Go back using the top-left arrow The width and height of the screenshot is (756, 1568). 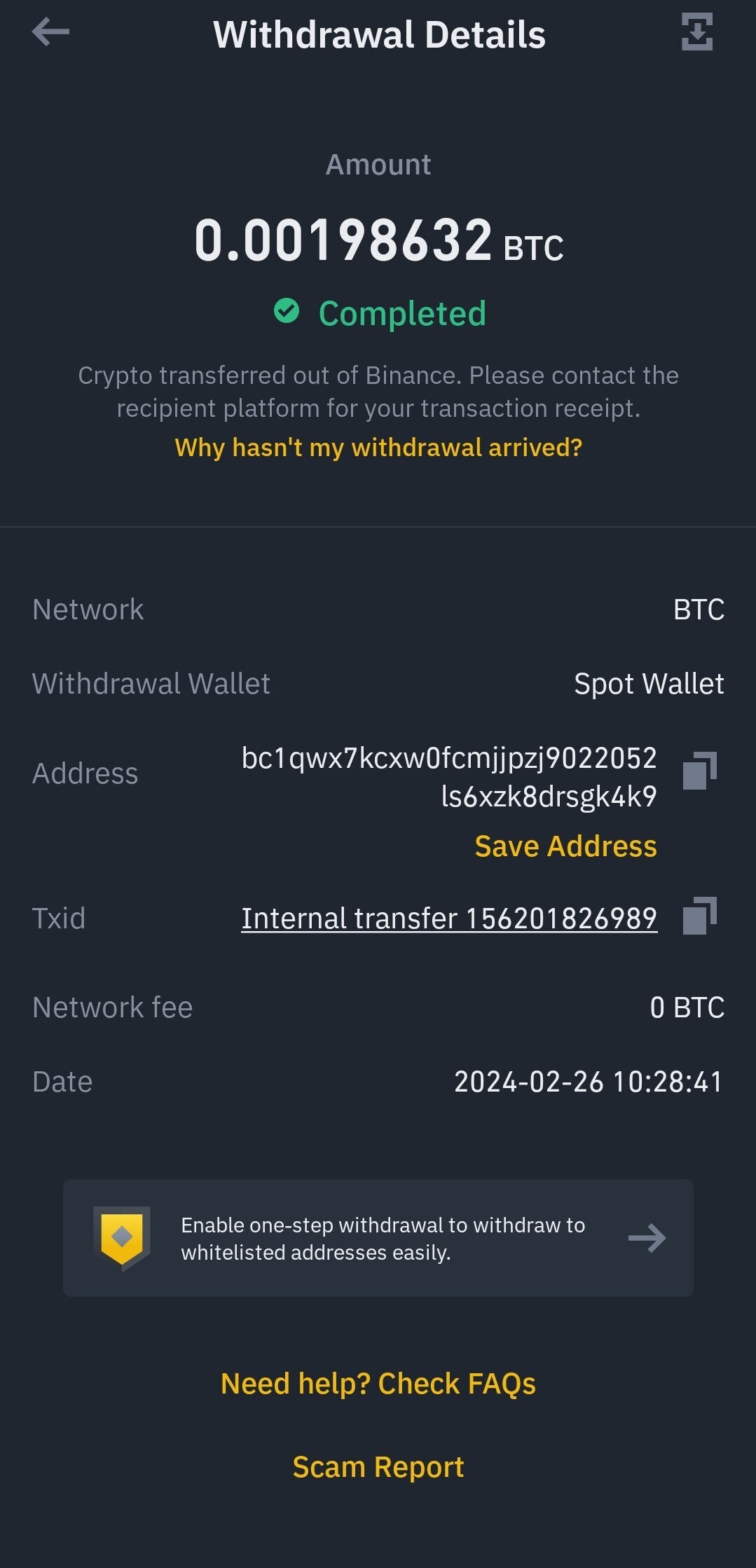(50, 32)
